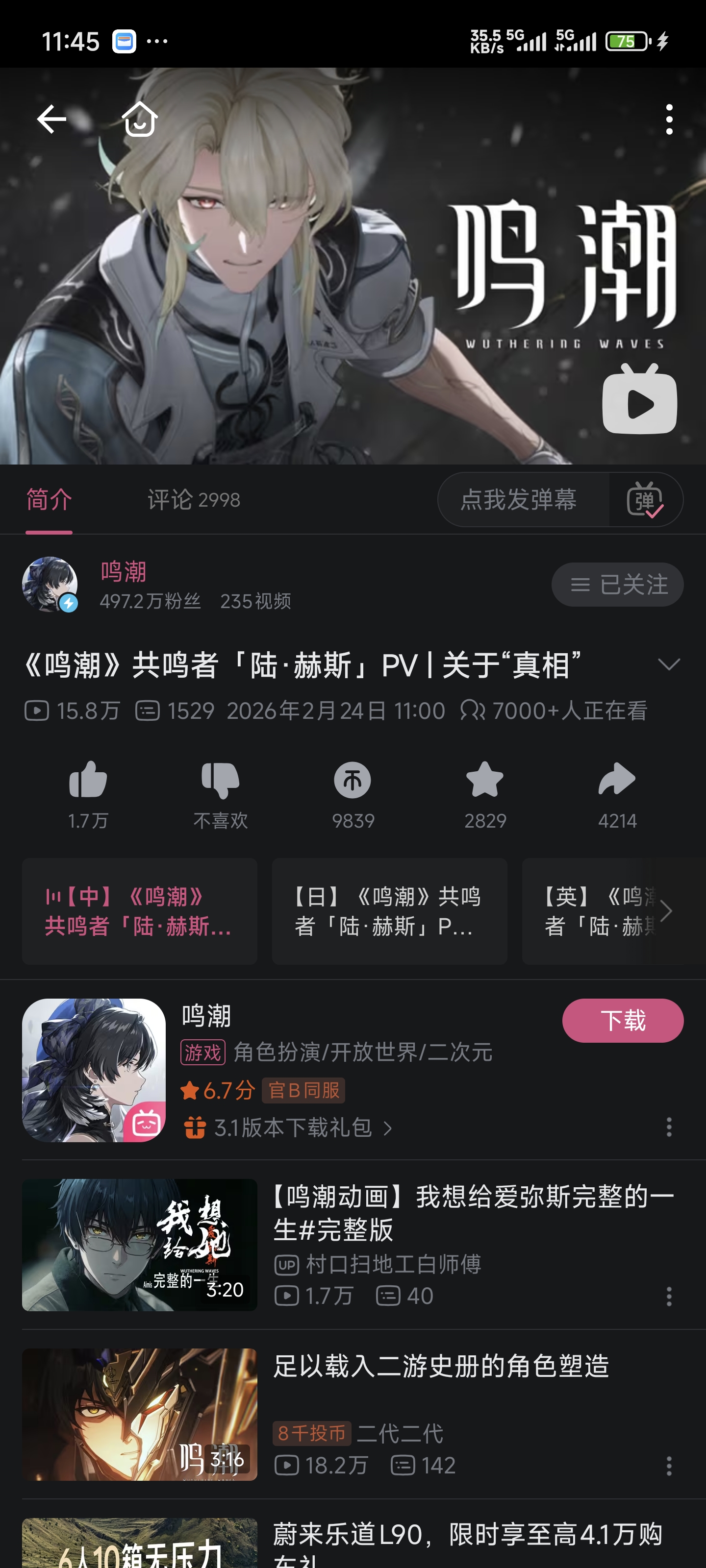Give coins to this video
The image size is (706, 1568).
(353, 781)
